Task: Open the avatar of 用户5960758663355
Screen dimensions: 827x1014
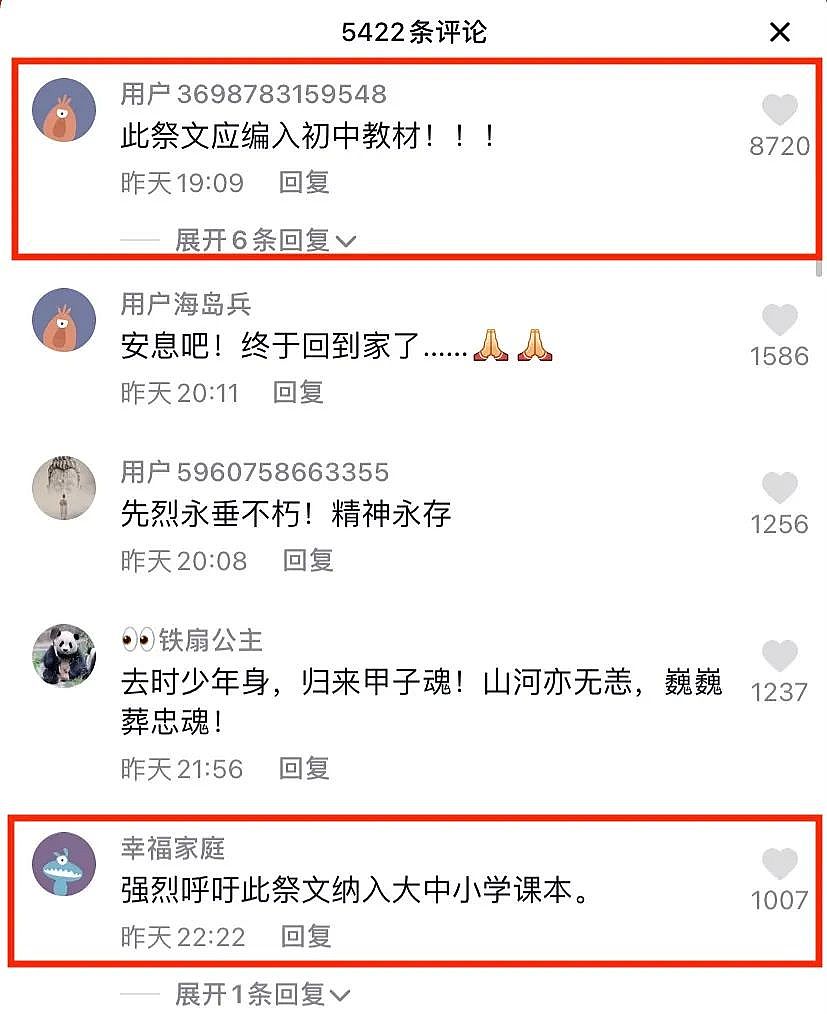Action: [x=64, y=488]
